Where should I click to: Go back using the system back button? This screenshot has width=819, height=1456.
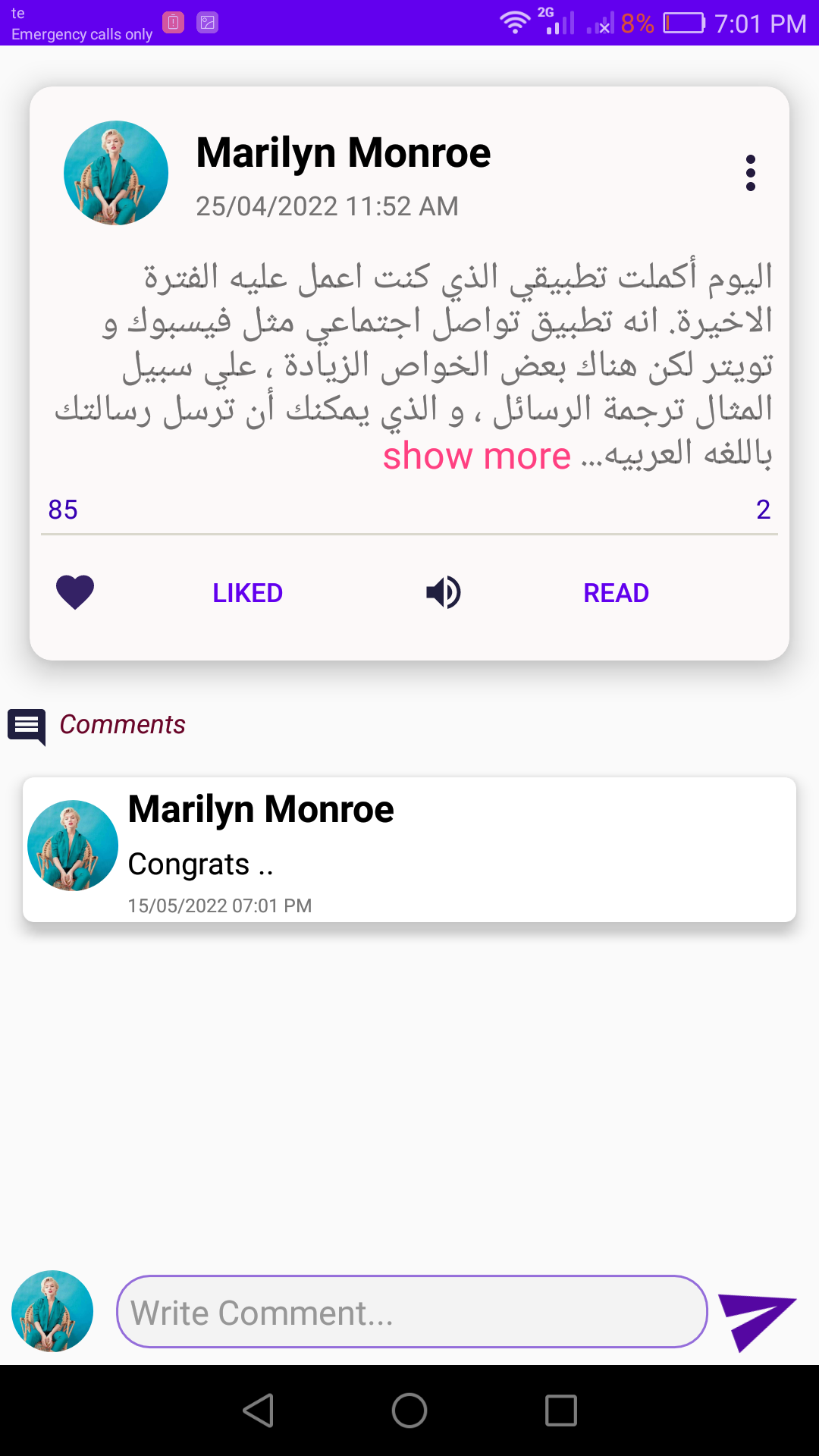pyautogui.click(x=259, y=1410)
